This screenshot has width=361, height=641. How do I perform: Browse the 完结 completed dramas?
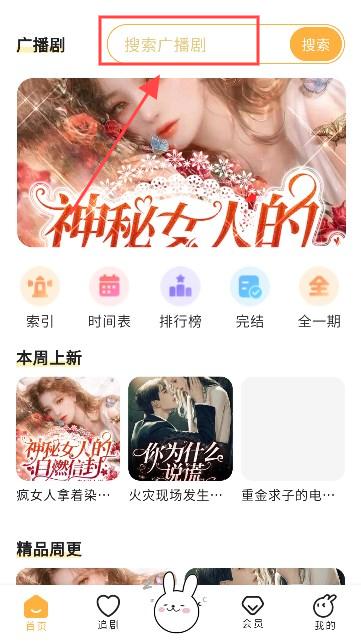250,298
